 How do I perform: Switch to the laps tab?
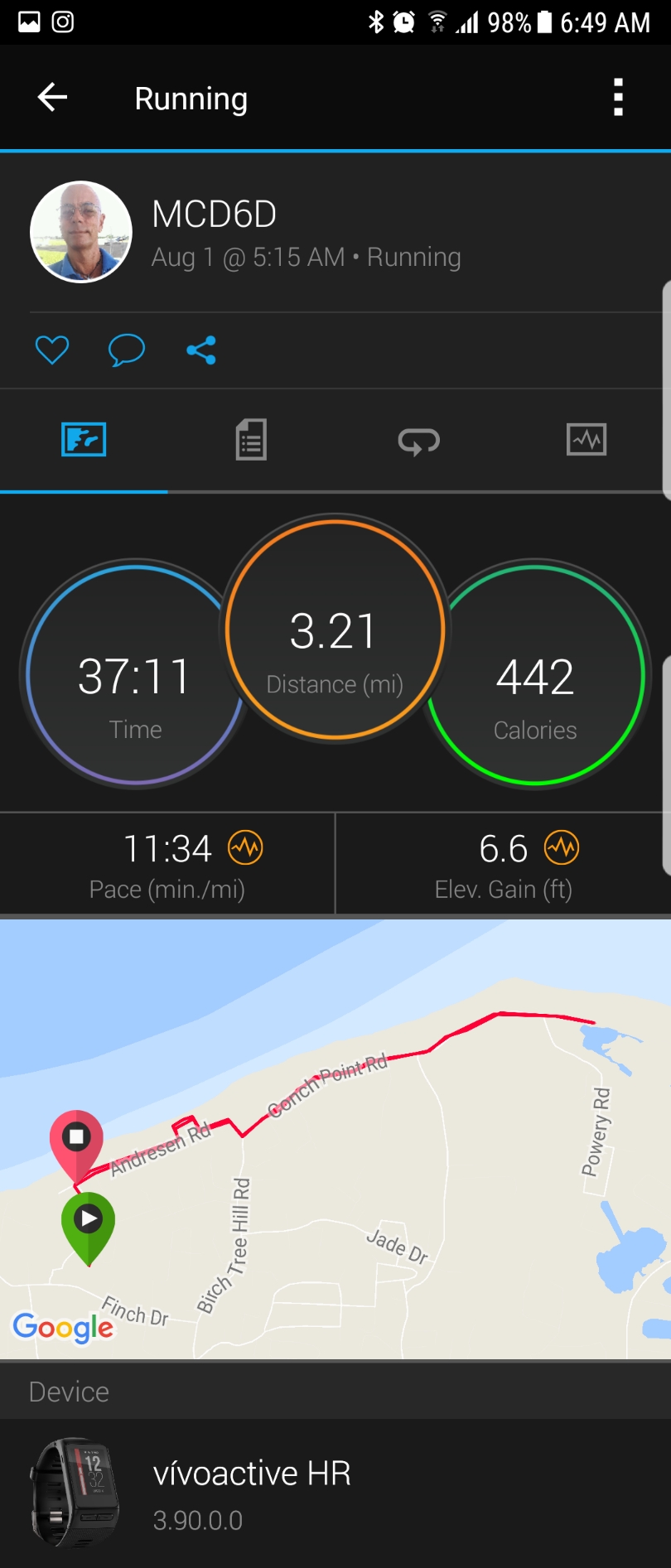418,440
